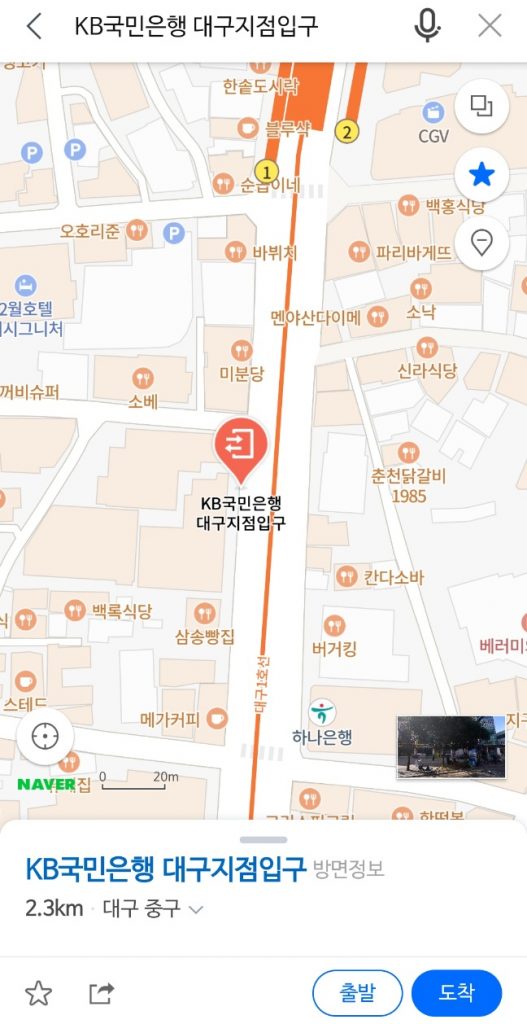Screen dimensions: 527x1024
Task: Show favorites with the blue star button
Action: coord(481,176)
